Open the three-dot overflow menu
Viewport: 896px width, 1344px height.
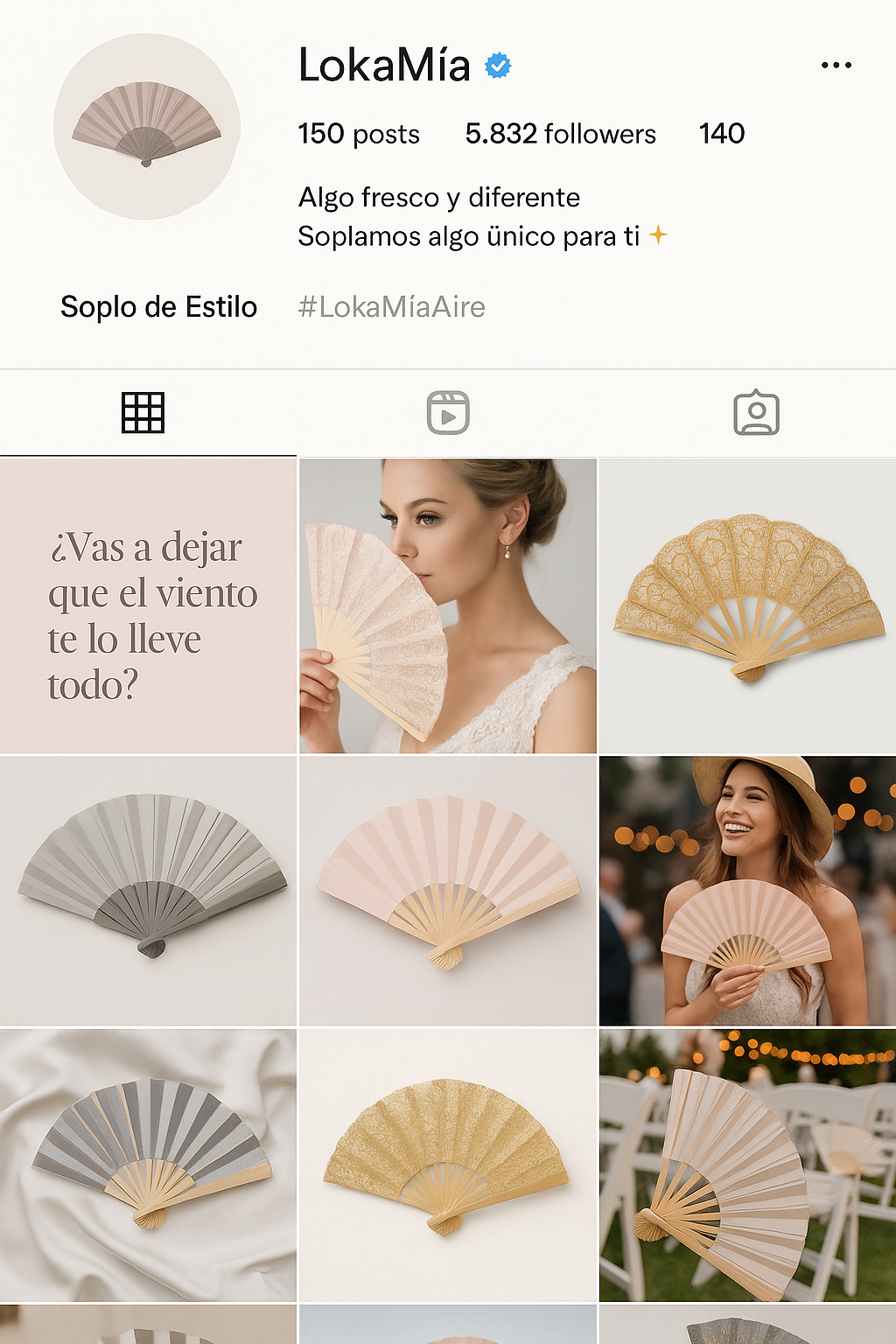point(836,66)
